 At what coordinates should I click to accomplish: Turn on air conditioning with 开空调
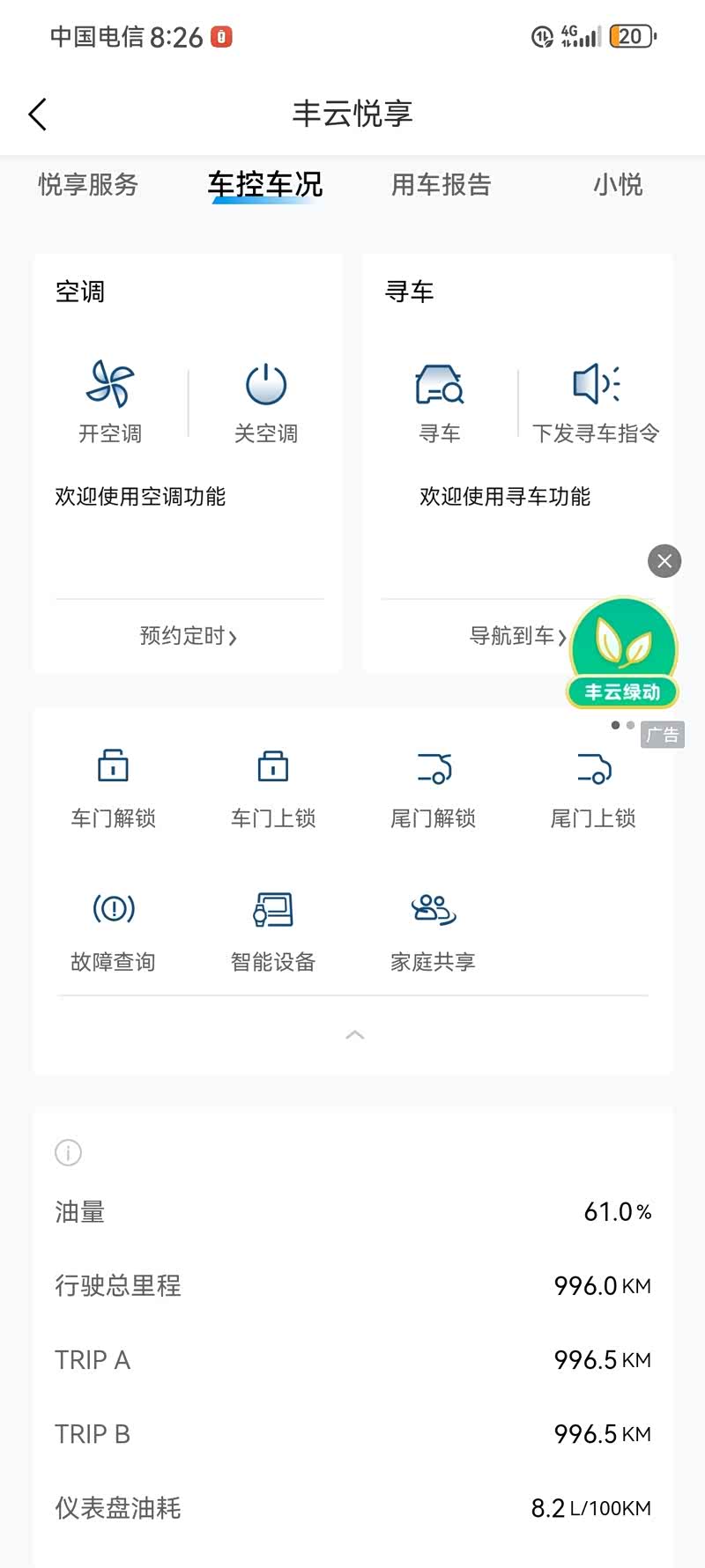[x=110, y=401]
